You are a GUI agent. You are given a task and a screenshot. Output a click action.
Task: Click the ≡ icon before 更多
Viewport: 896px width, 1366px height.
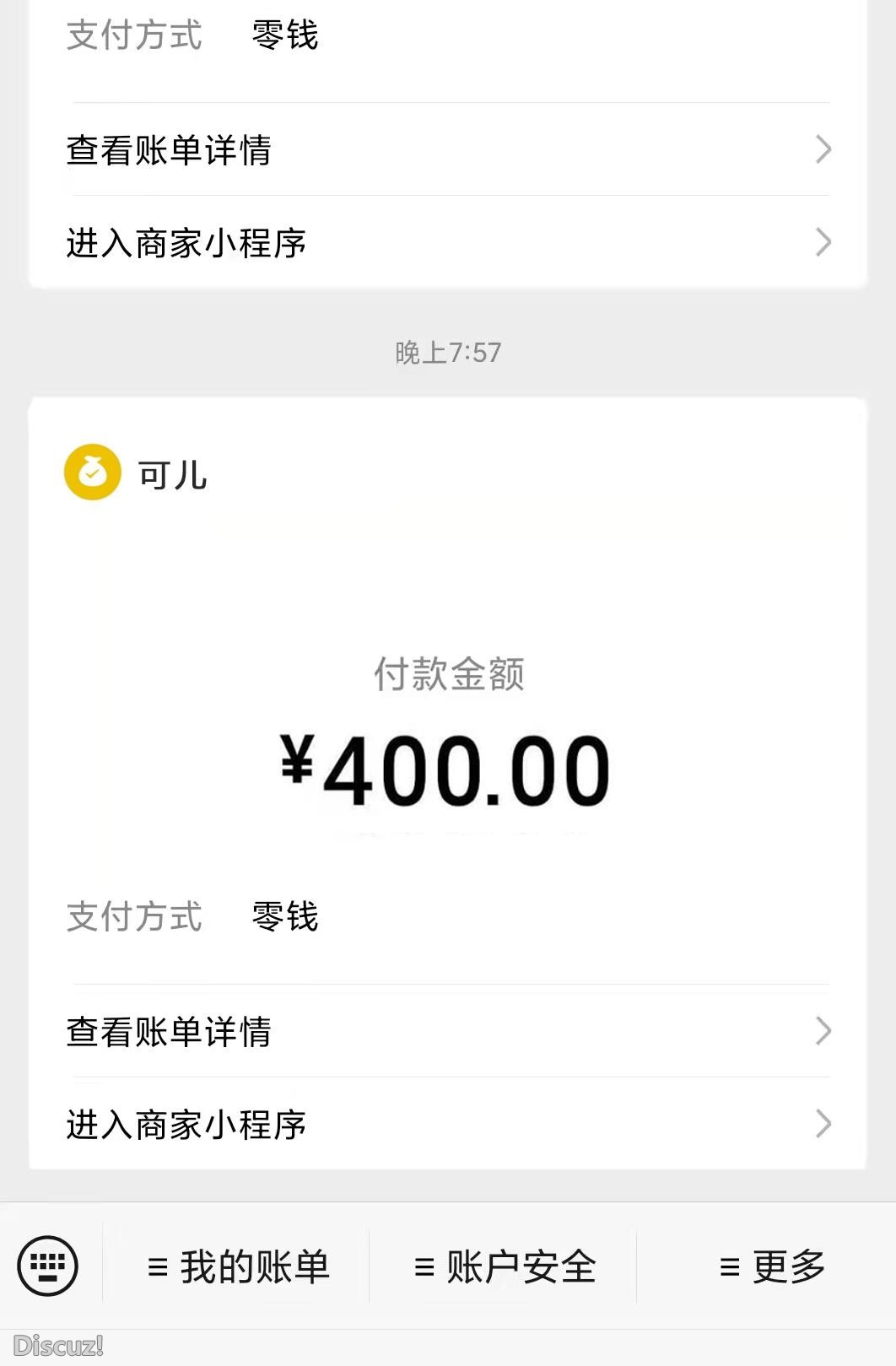[727, 1265]
